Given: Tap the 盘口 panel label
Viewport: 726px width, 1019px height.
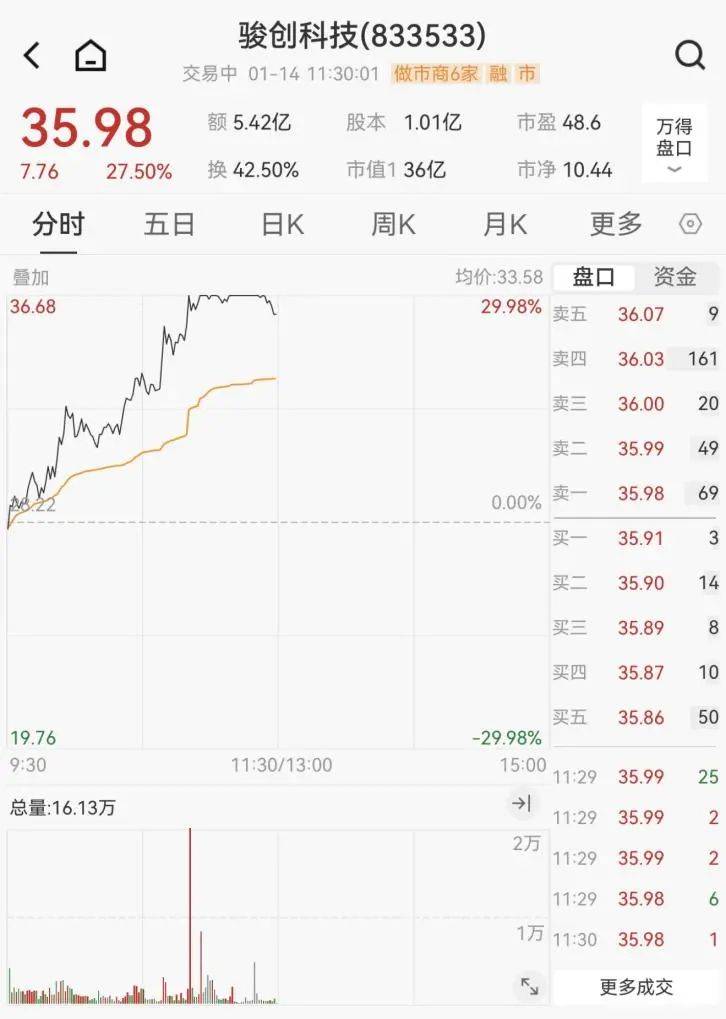Looking at the screenshot, I should (595, 277).
